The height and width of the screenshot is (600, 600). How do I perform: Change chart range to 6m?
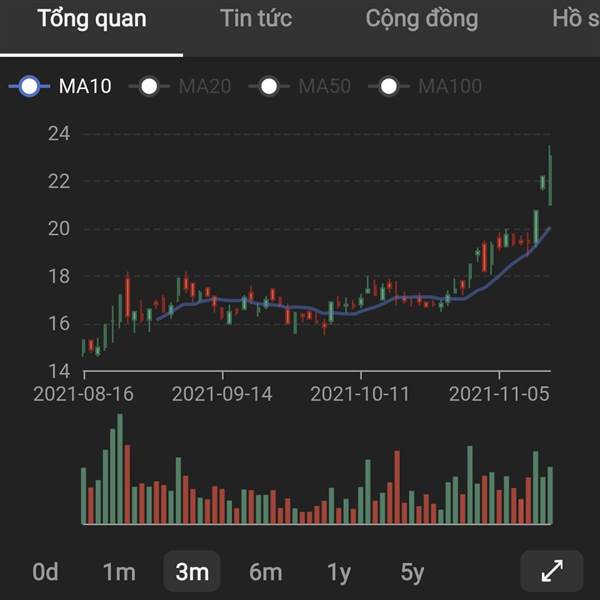pyautogui.click(x=265, y=572)
